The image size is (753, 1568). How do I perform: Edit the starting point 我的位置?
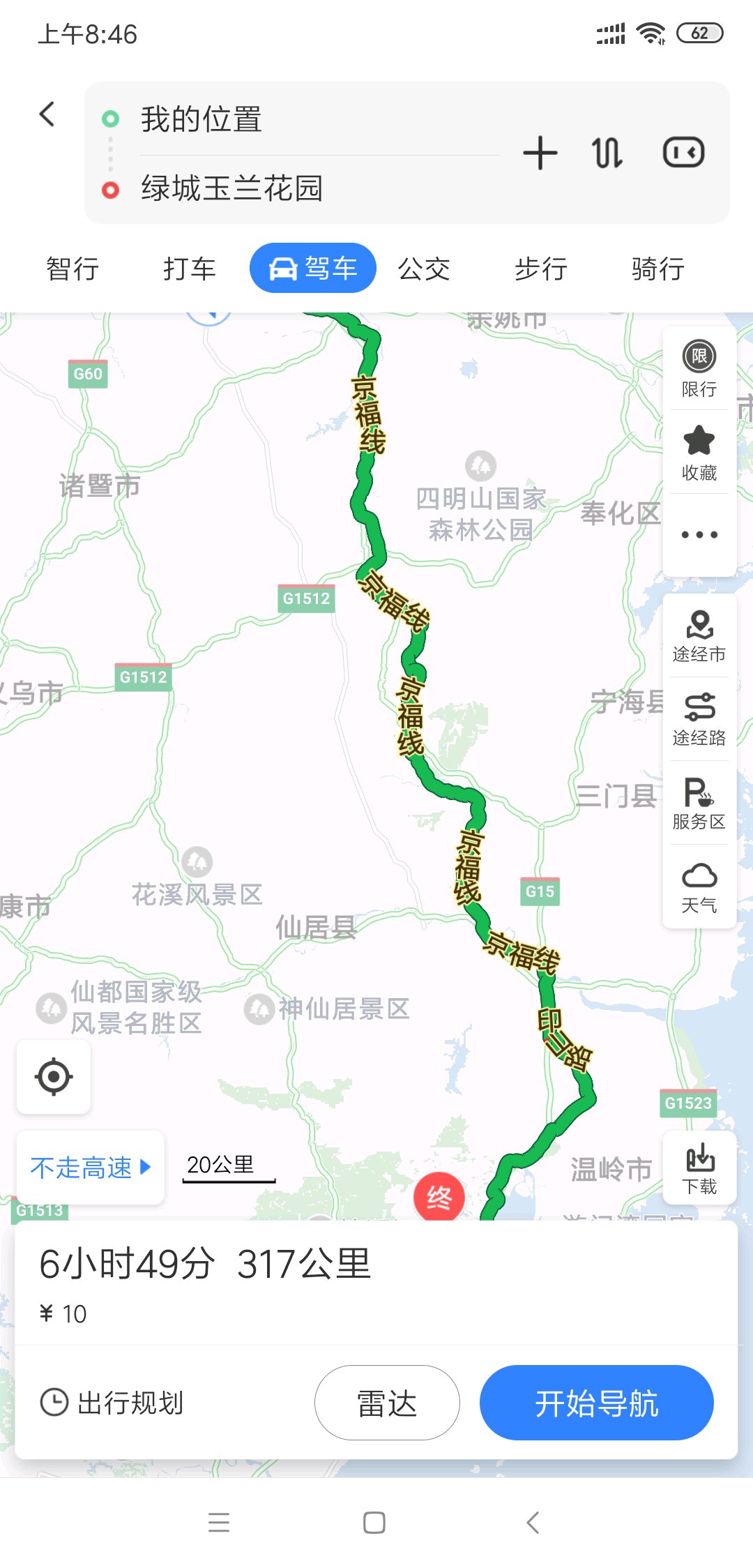201,119
